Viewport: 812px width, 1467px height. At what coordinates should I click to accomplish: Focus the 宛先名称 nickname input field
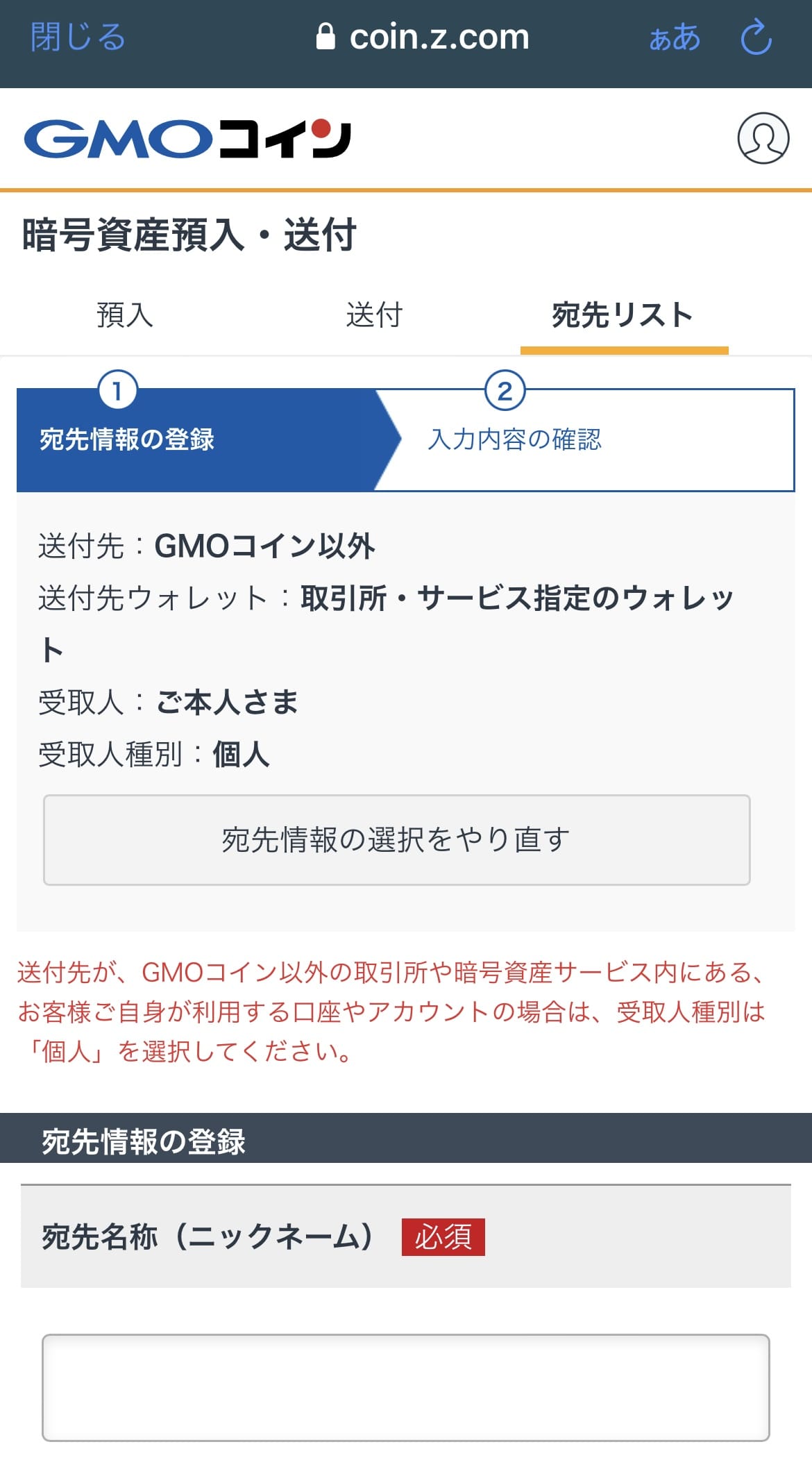(405, 1387)
